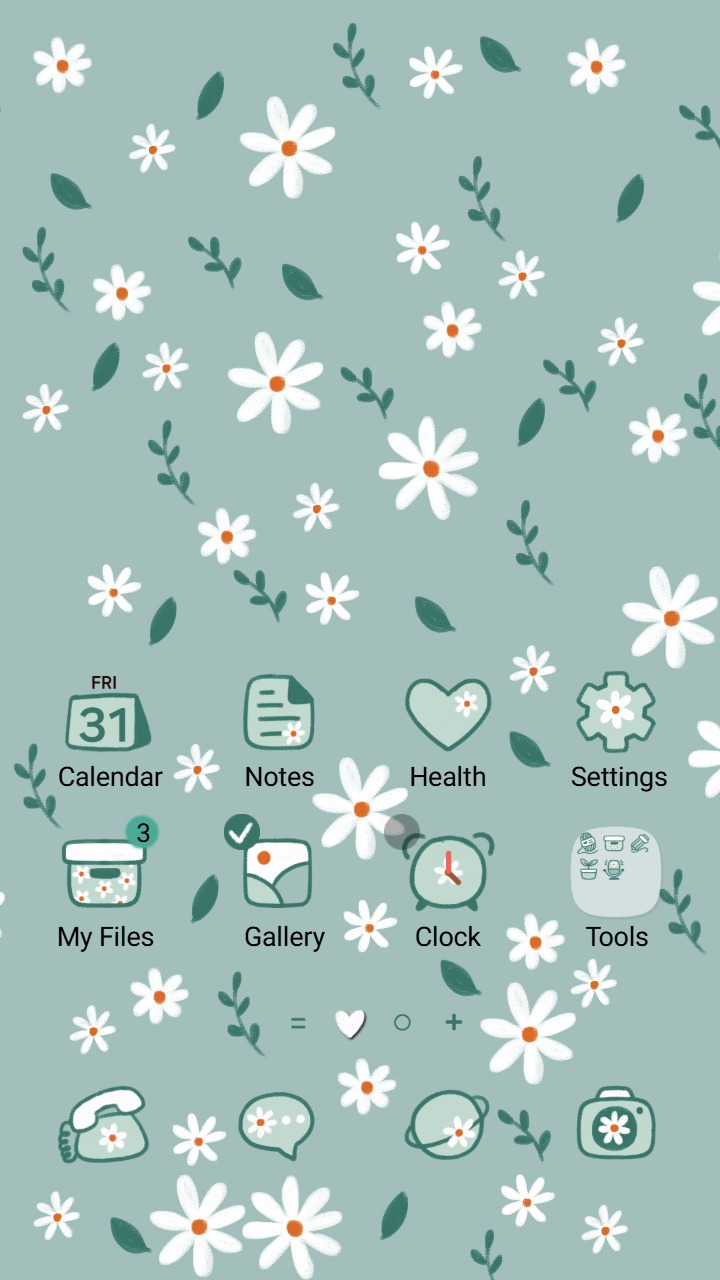Tap the plus button to add a page
The width and height of the screenshot is (720, 1280).
coord(452,1022)
